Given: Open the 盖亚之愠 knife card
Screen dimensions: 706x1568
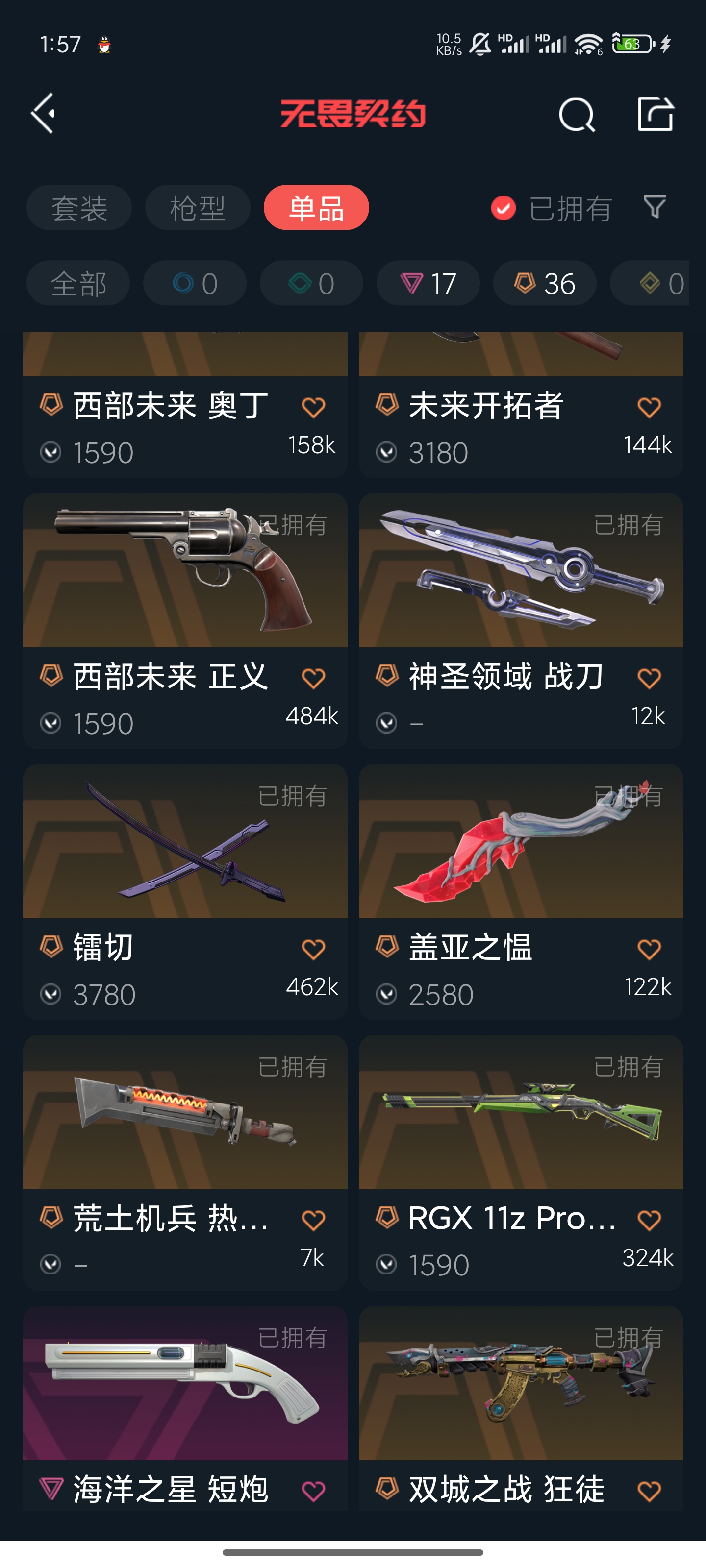Looking at the screenshot, I should pos(520,843).
